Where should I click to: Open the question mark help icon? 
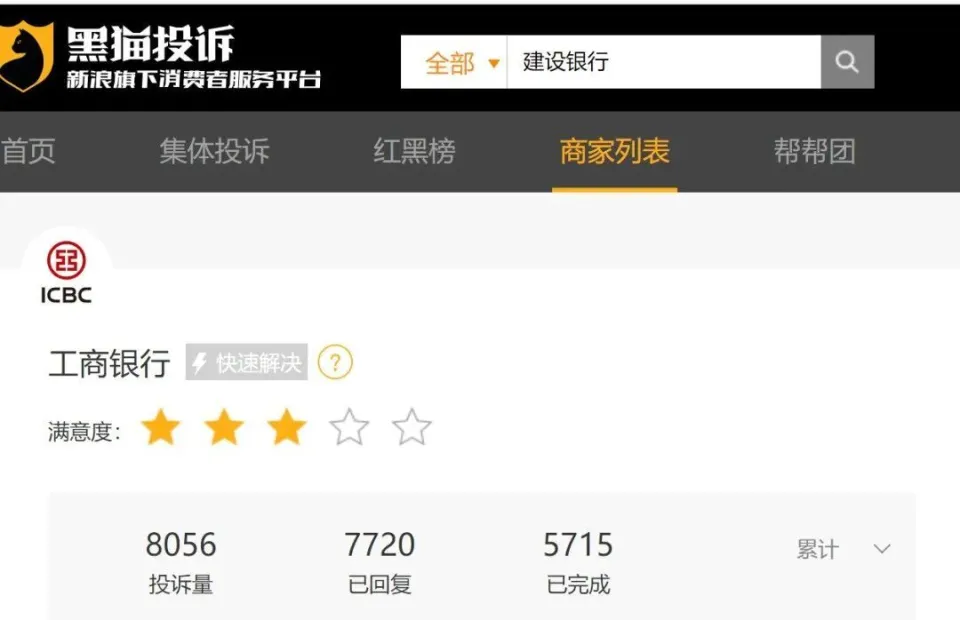(335, 362)
